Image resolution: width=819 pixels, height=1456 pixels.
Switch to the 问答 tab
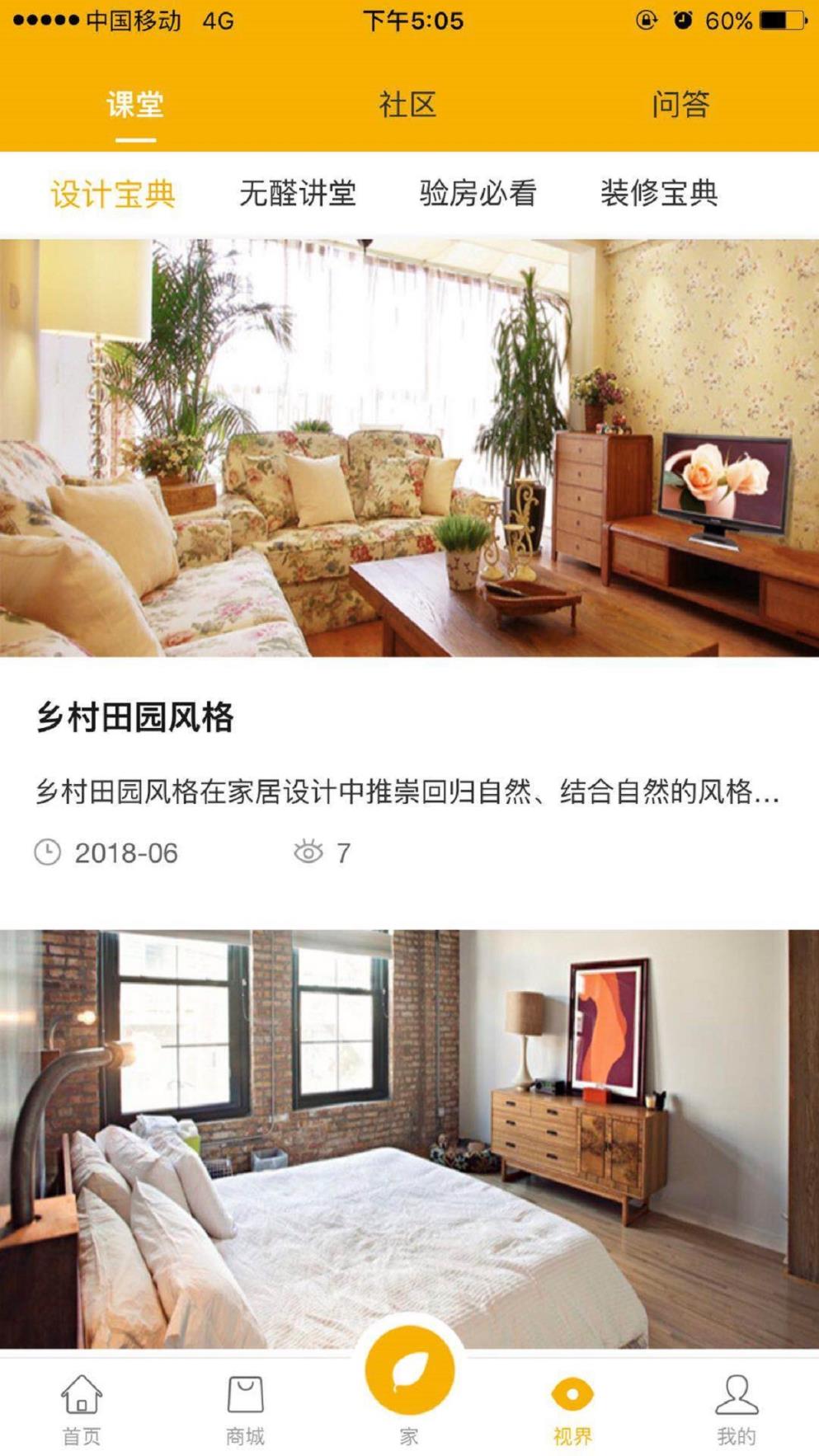(x=679, y=103)
